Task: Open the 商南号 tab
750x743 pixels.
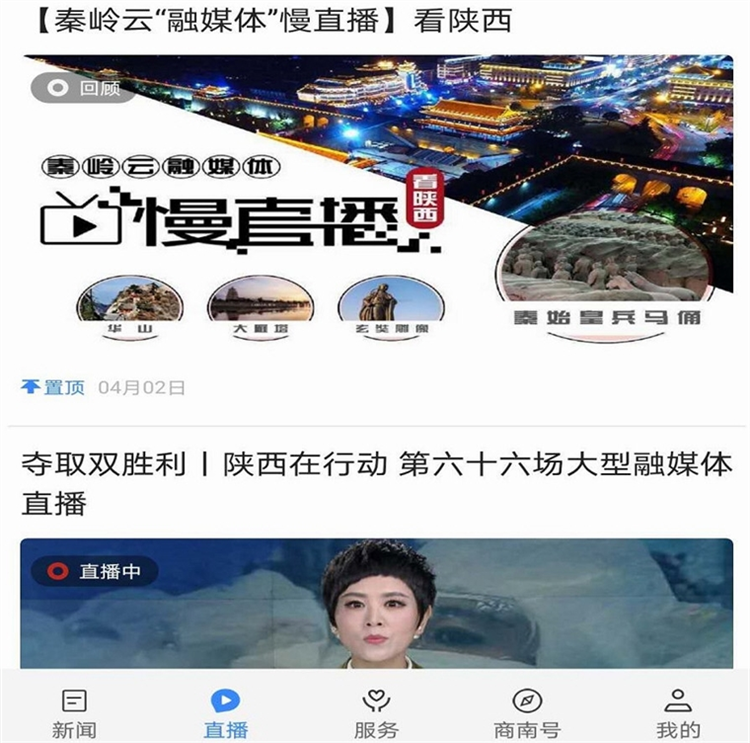Action: point(527,712)
